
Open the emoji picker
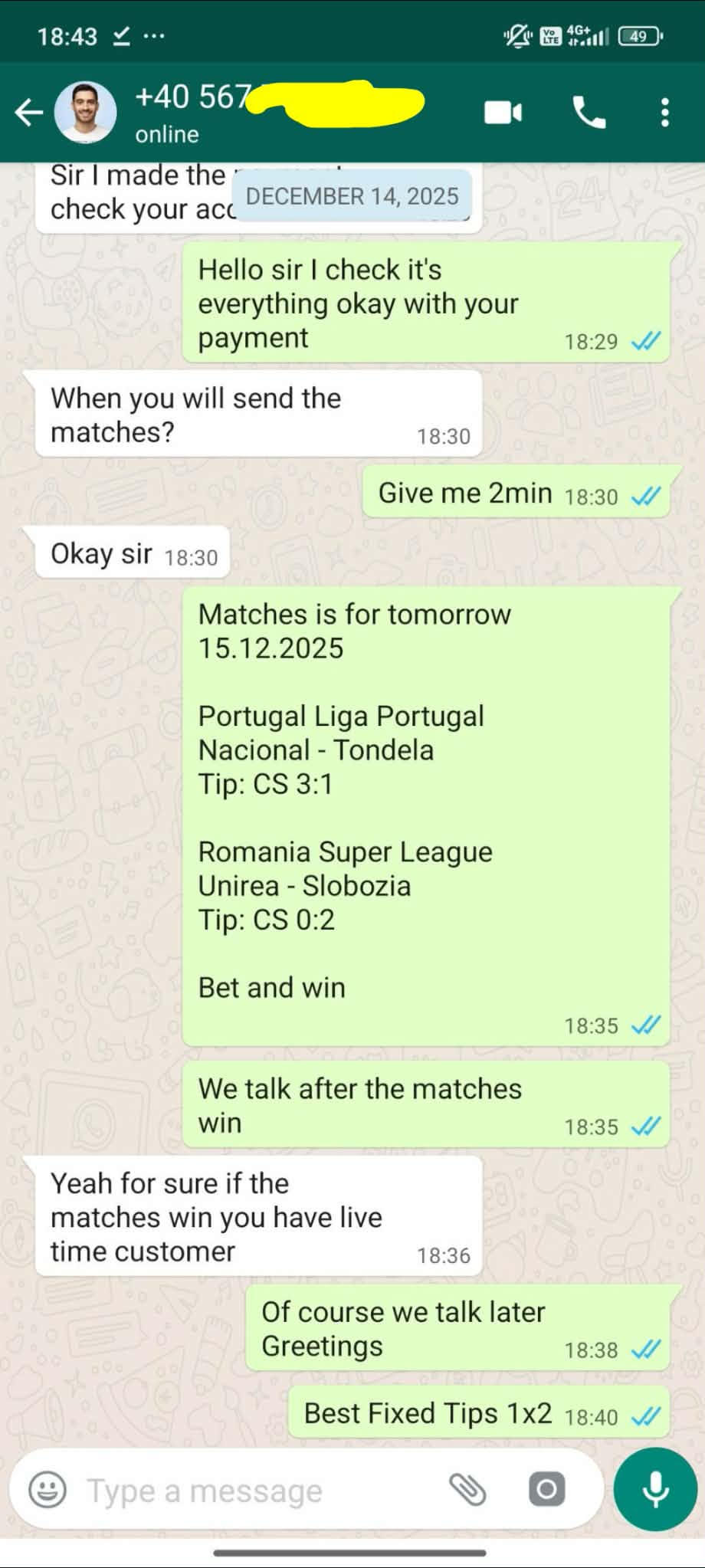coord(48,1491)
